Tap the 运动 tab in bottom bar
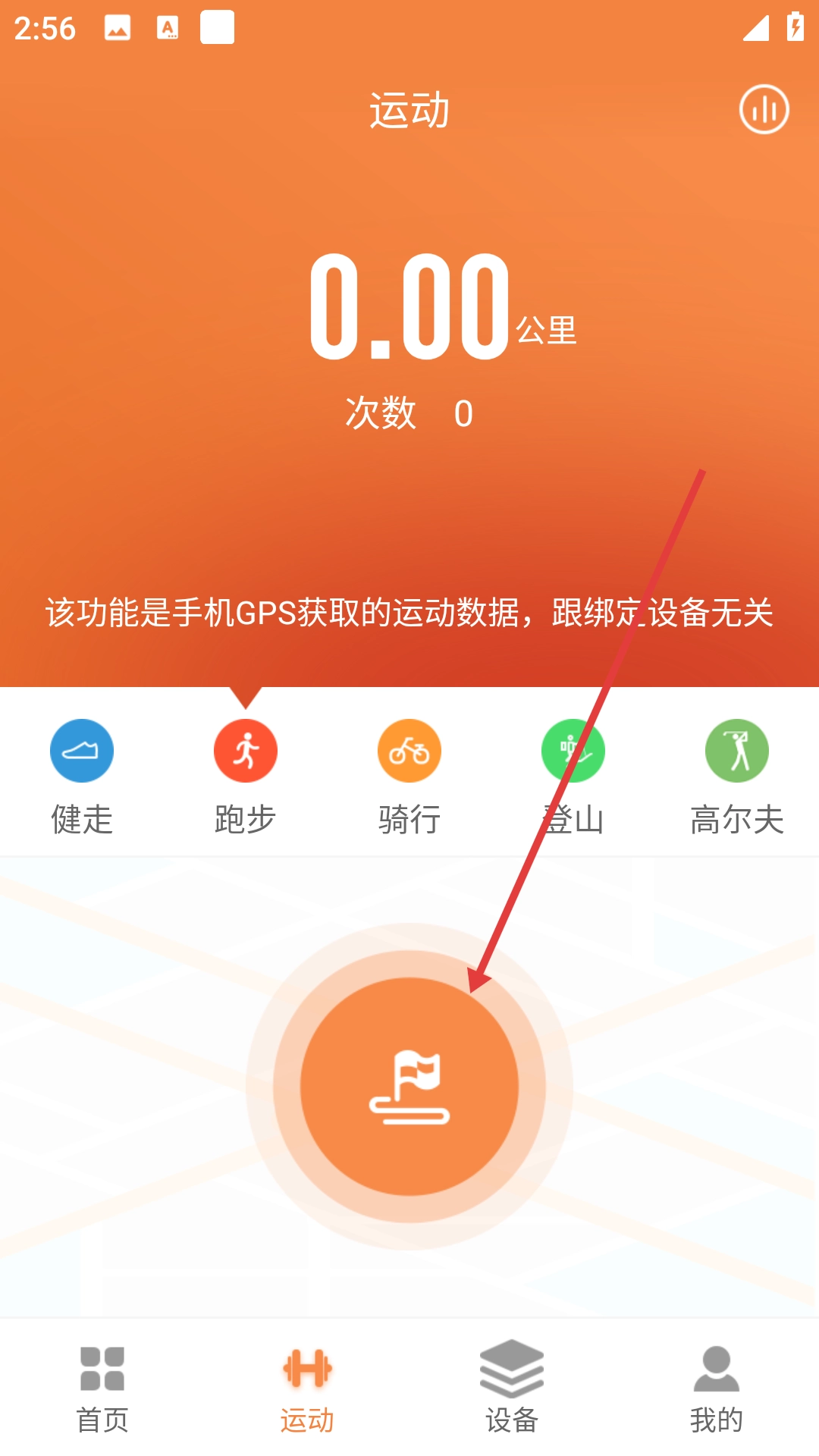This screenshot has height=1456, width=819. (x=307, y=1389)
